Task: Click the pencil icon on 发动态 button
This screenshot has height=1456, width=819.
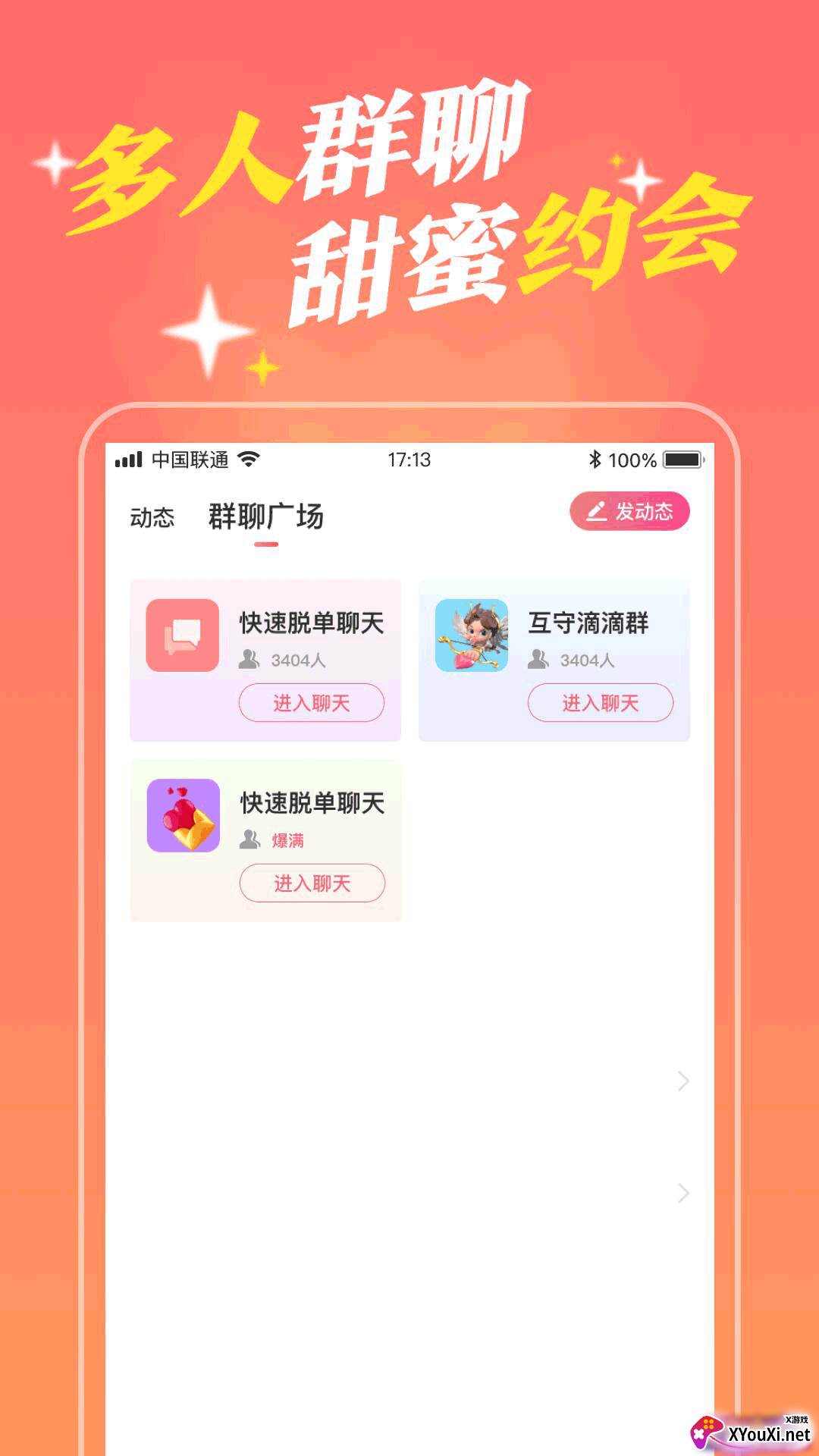Action: point(595,511)
